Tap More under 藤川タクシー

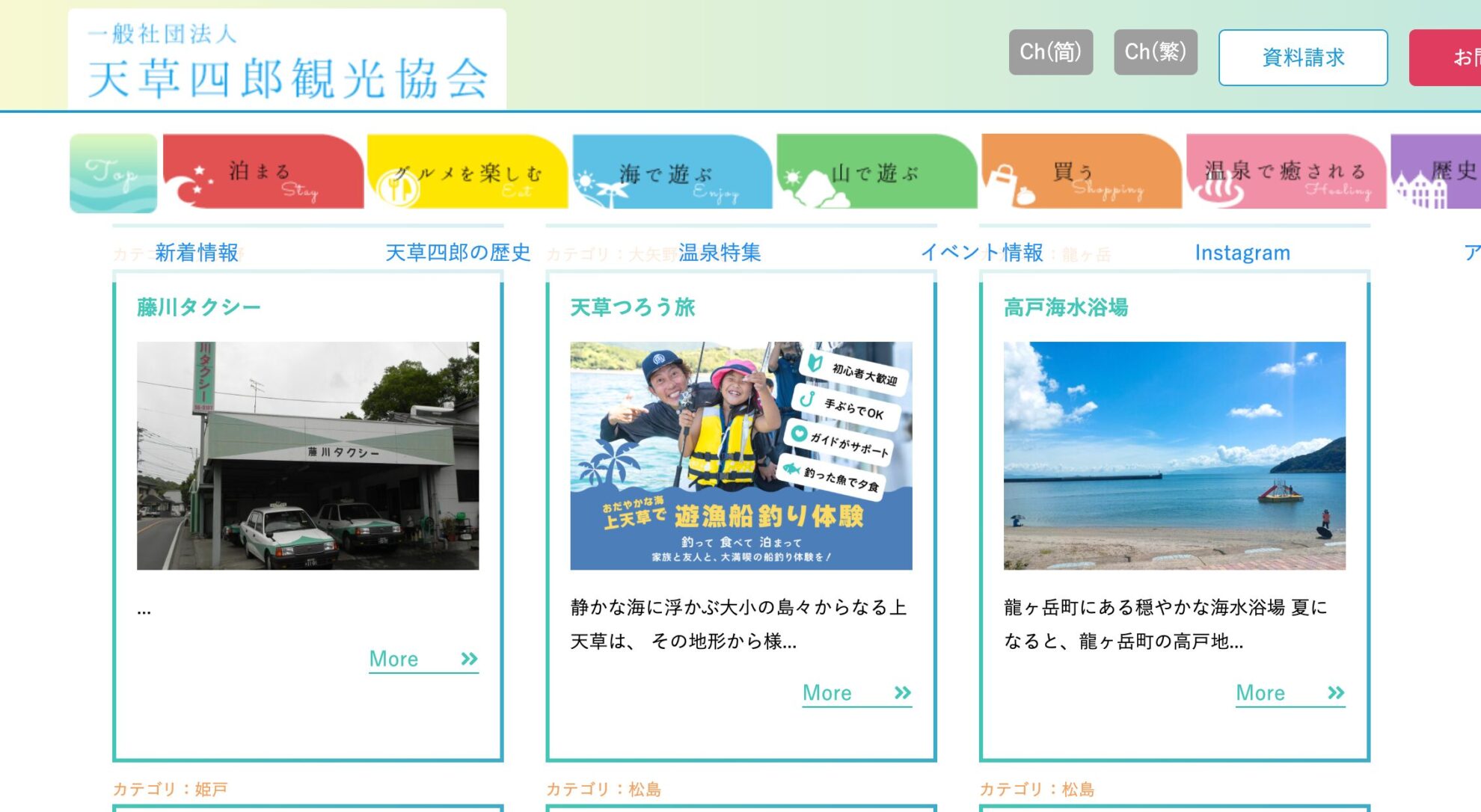tap(423, 659)
